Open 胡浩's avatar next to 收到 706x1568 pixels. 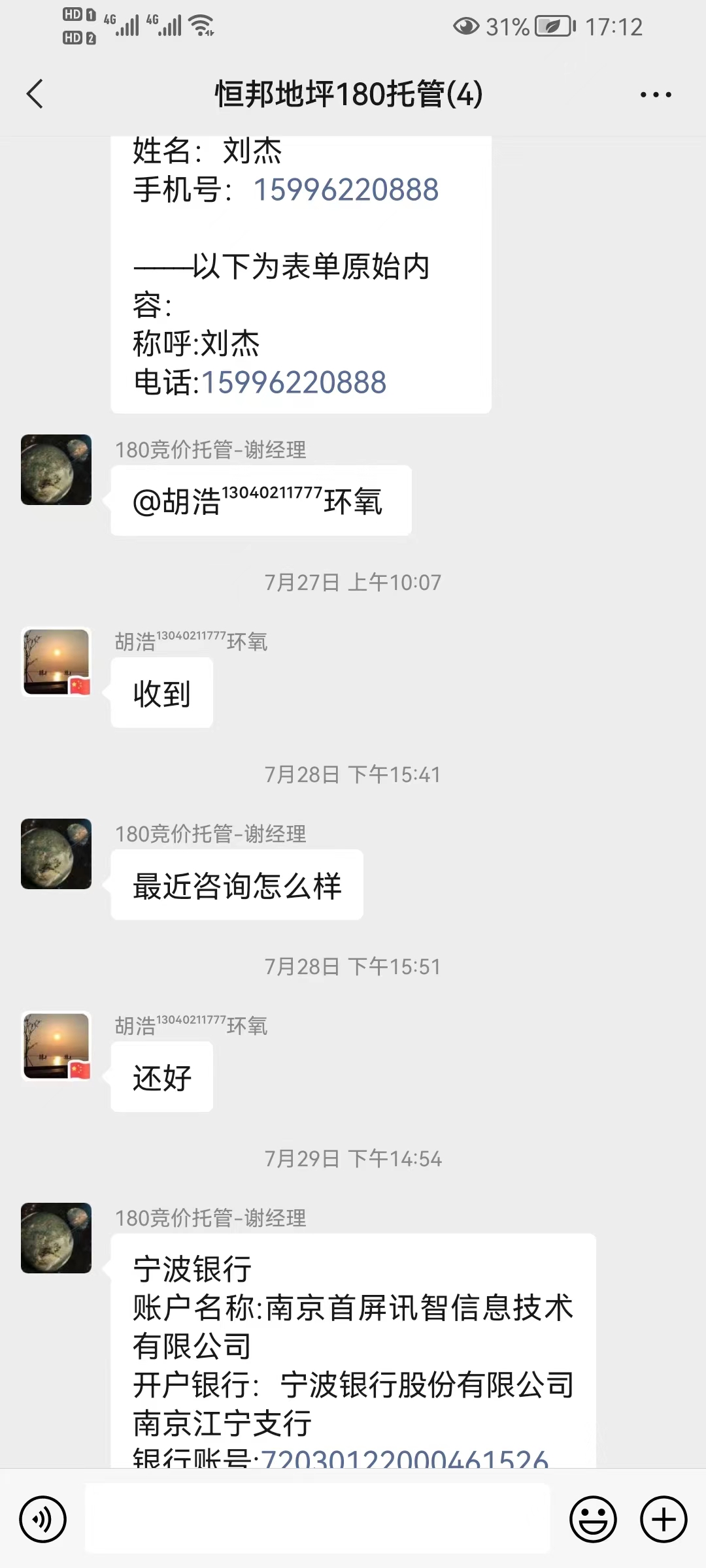tap(56, 662)
